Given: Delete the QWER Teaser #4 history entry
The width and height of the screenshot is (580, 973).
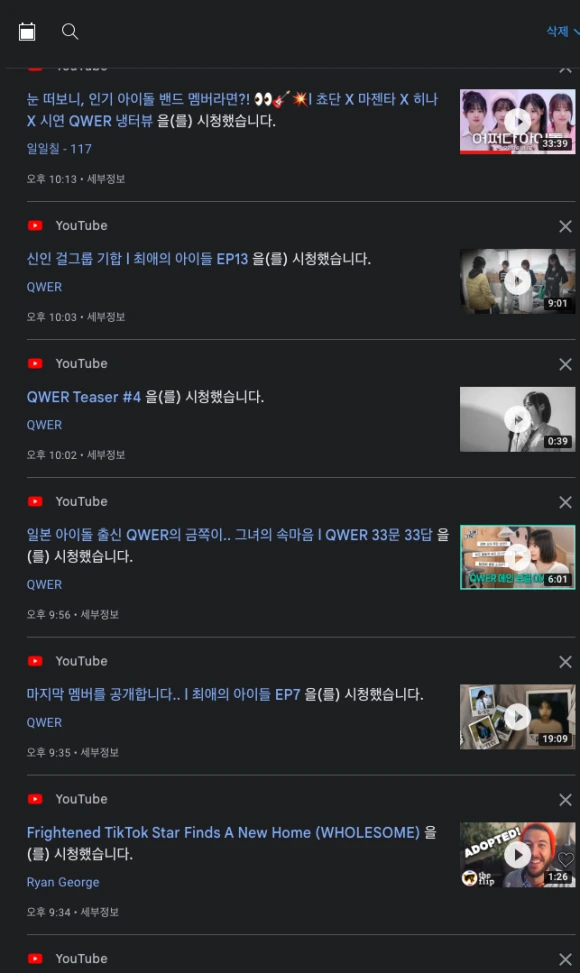Looking at the screenshot, I should 565,364.
